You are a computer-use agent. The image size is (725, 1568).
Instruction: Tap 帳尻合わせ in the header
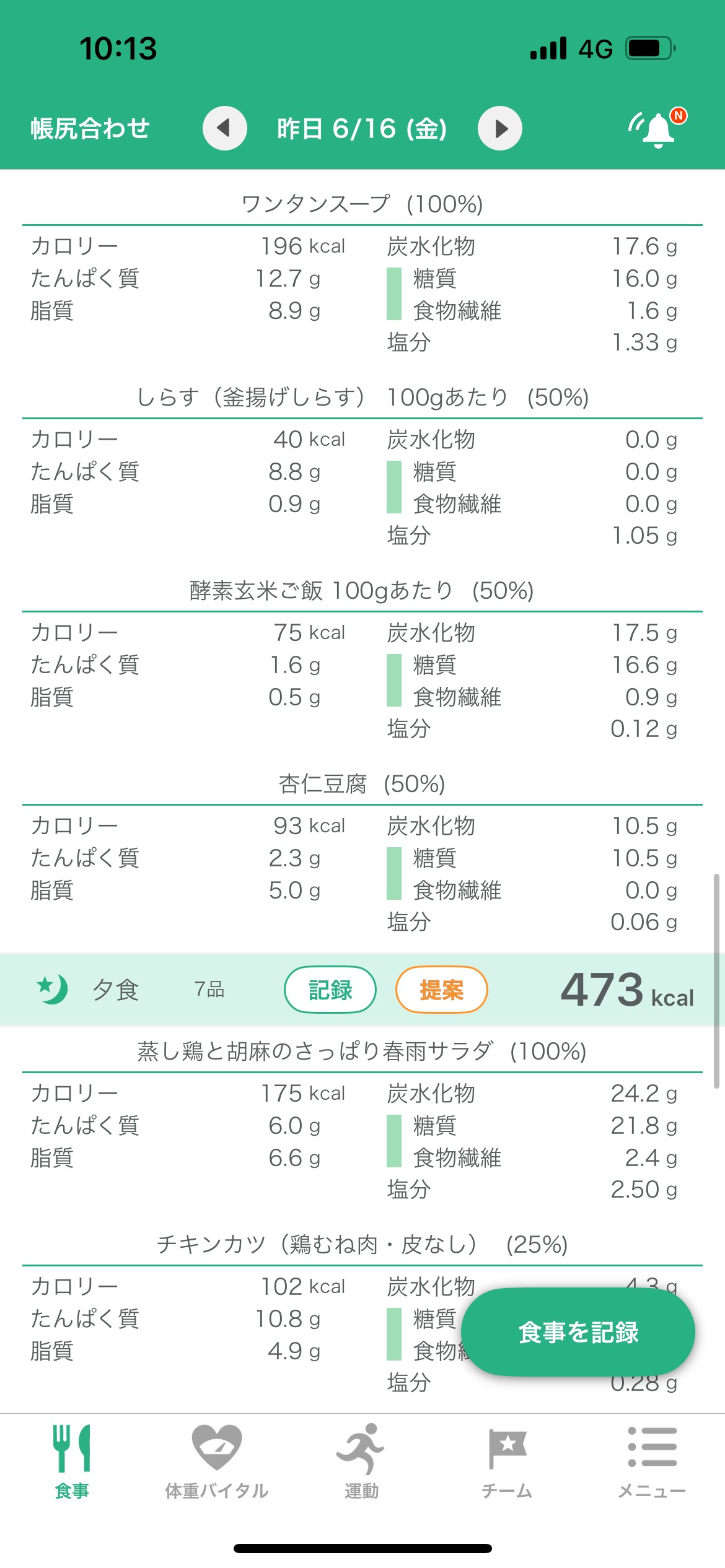click(x=90, y=128)
